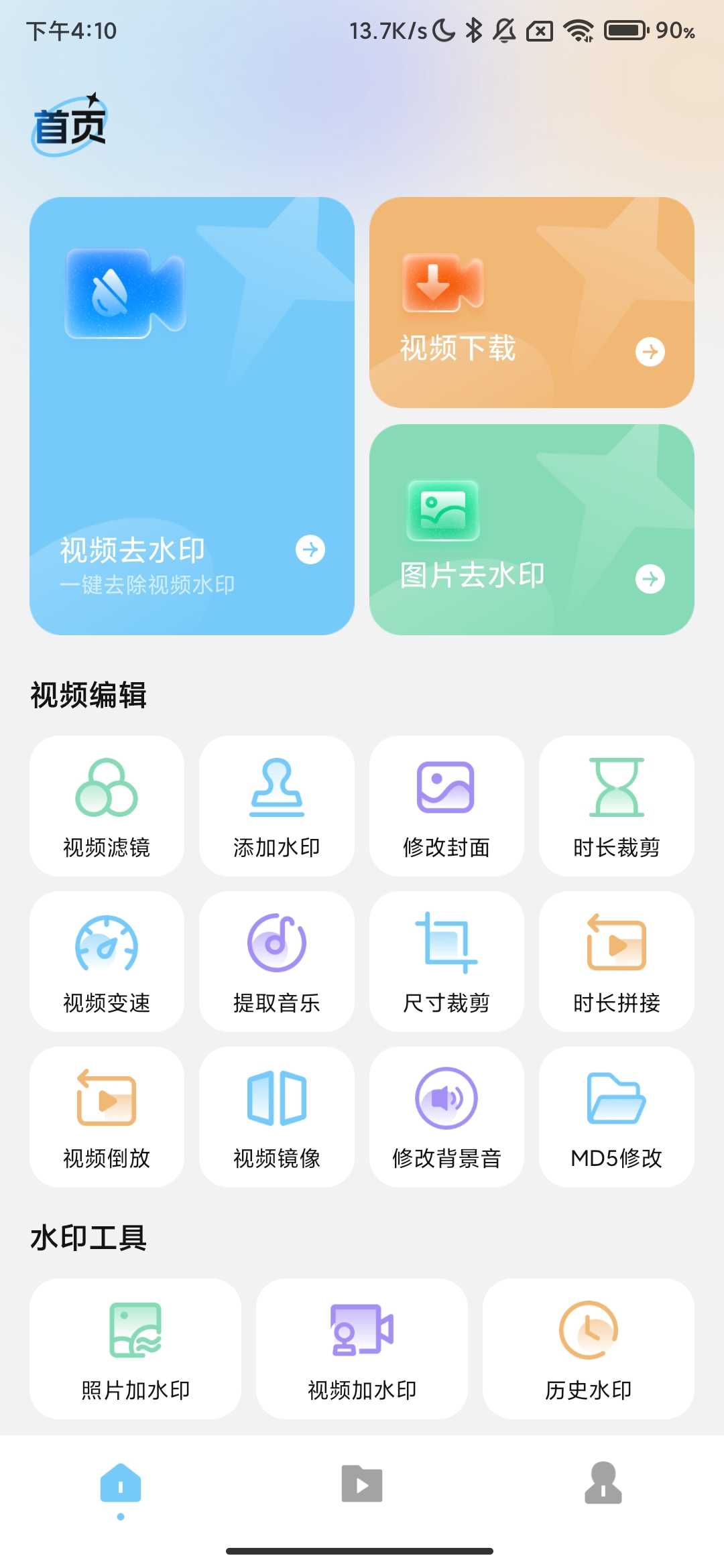
Task: Tap the arrow on 视频下载 card
Action: pos(650,351)
